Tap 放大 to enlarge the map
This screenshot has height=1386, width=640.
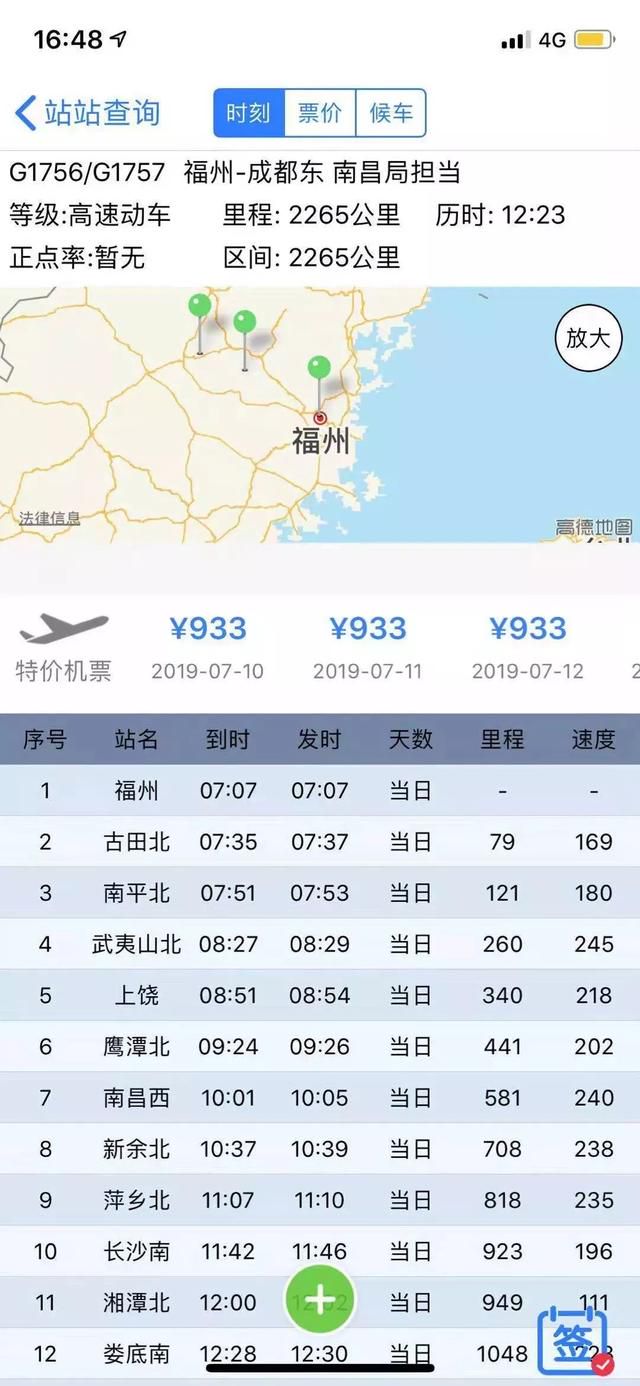(x=588, y=338)
